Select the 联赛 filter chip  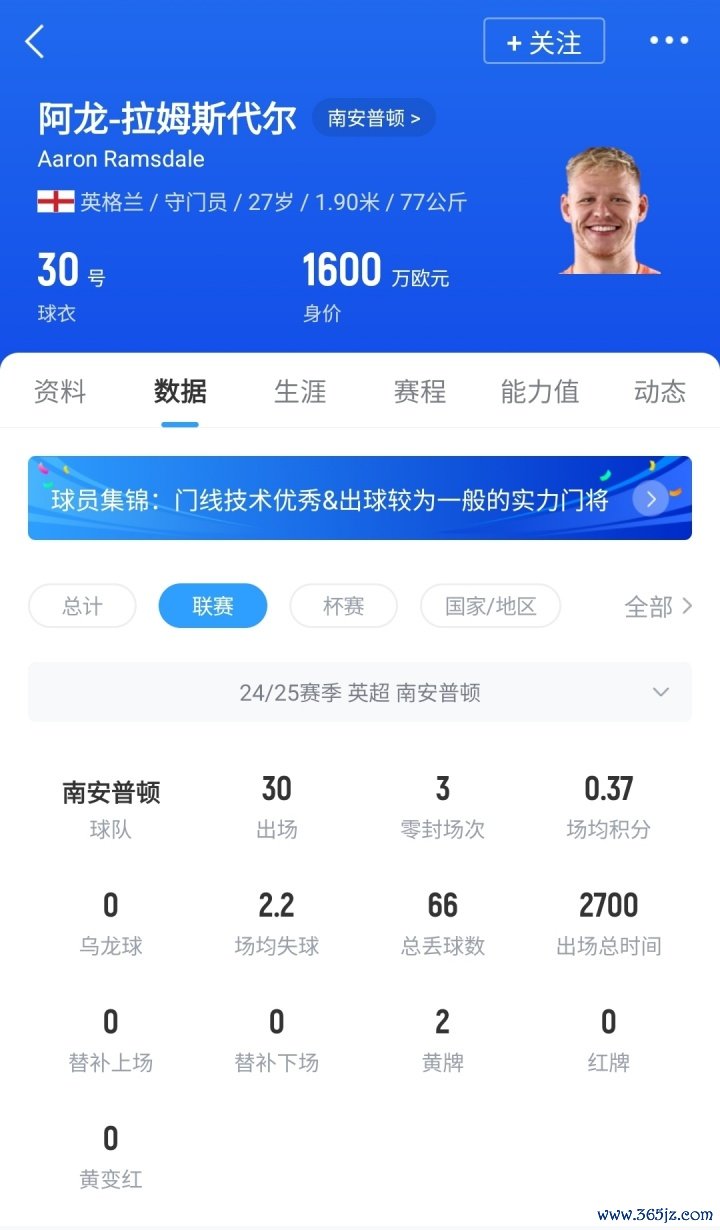213,606
